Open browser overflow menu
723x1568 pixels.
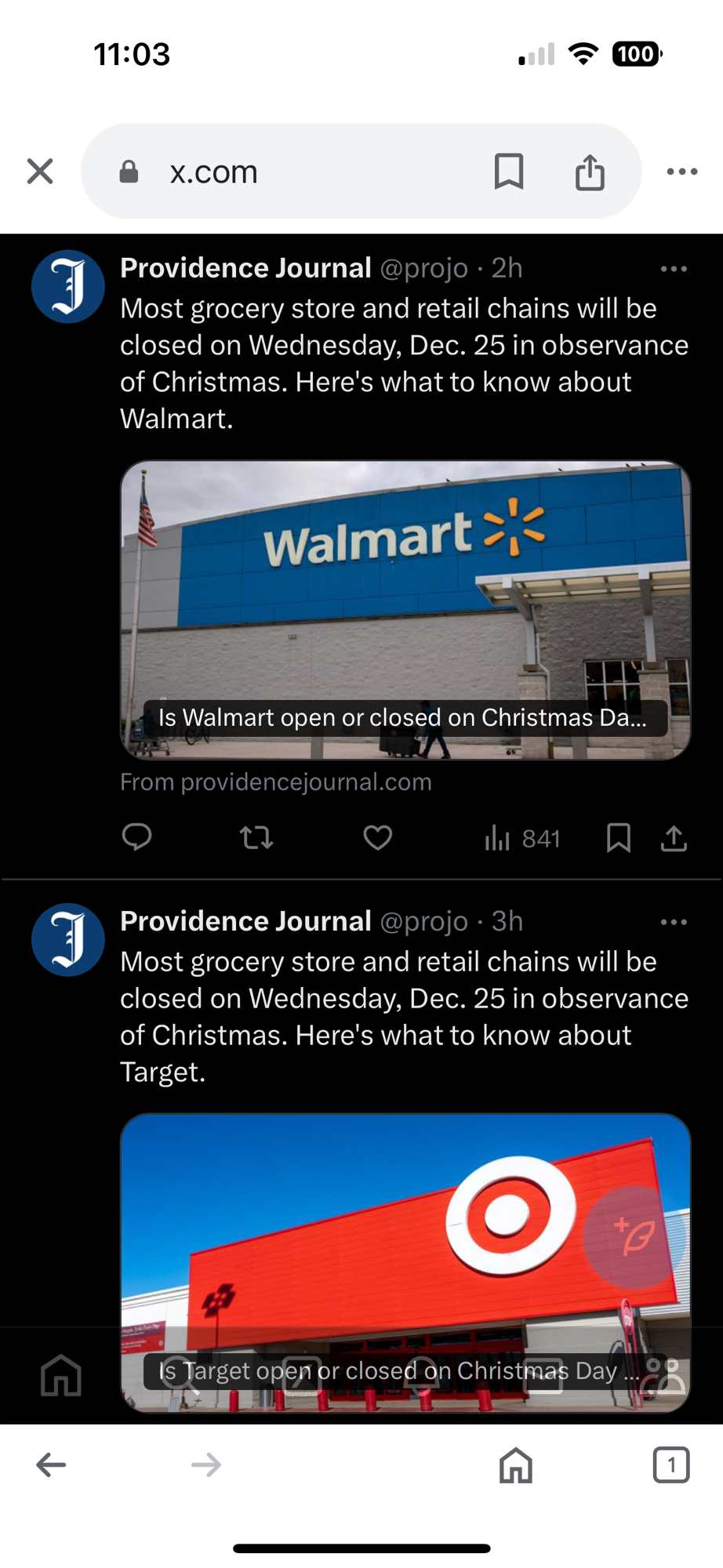(x=681, y=171)
